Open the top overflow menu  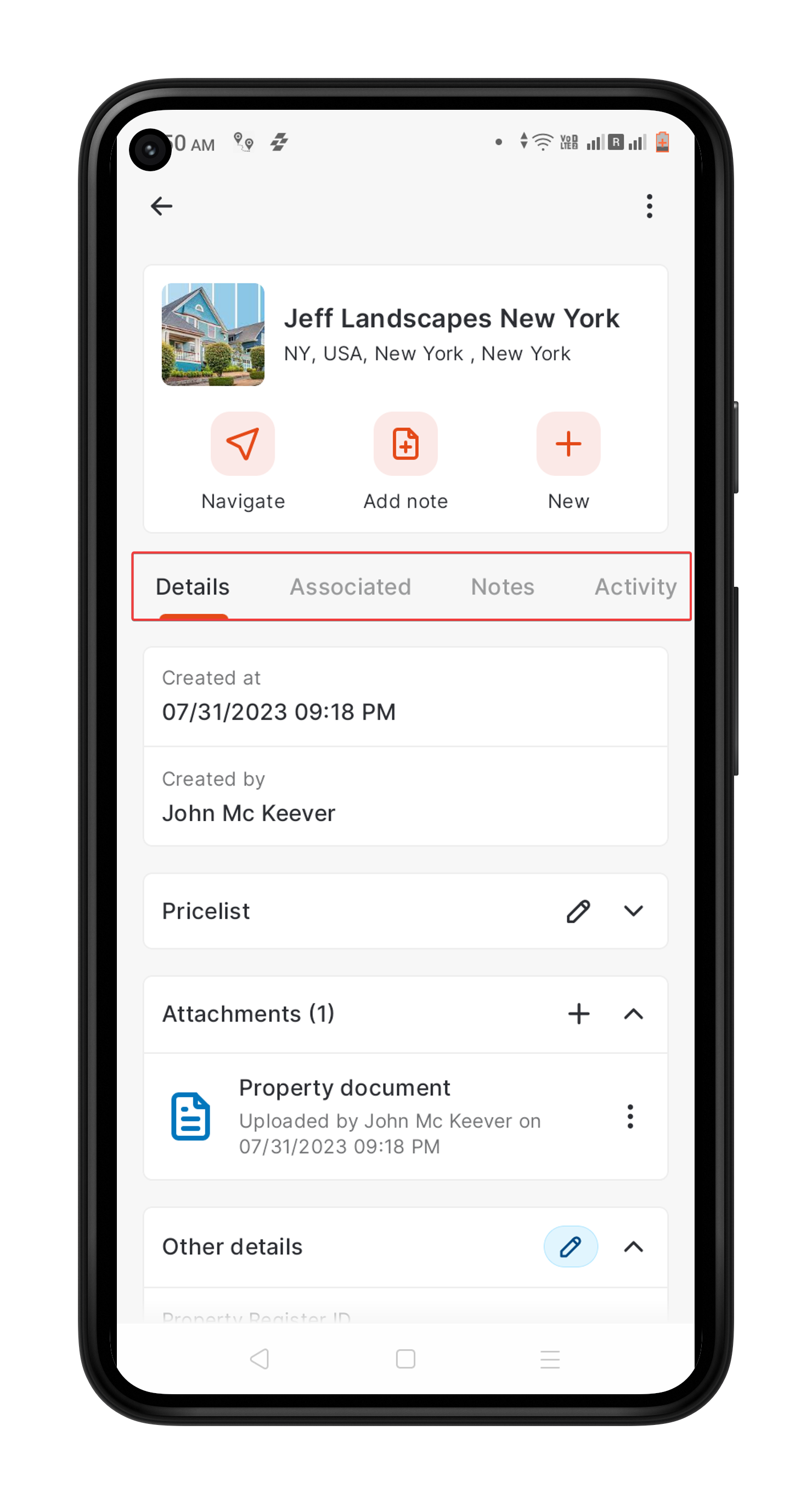649,206
